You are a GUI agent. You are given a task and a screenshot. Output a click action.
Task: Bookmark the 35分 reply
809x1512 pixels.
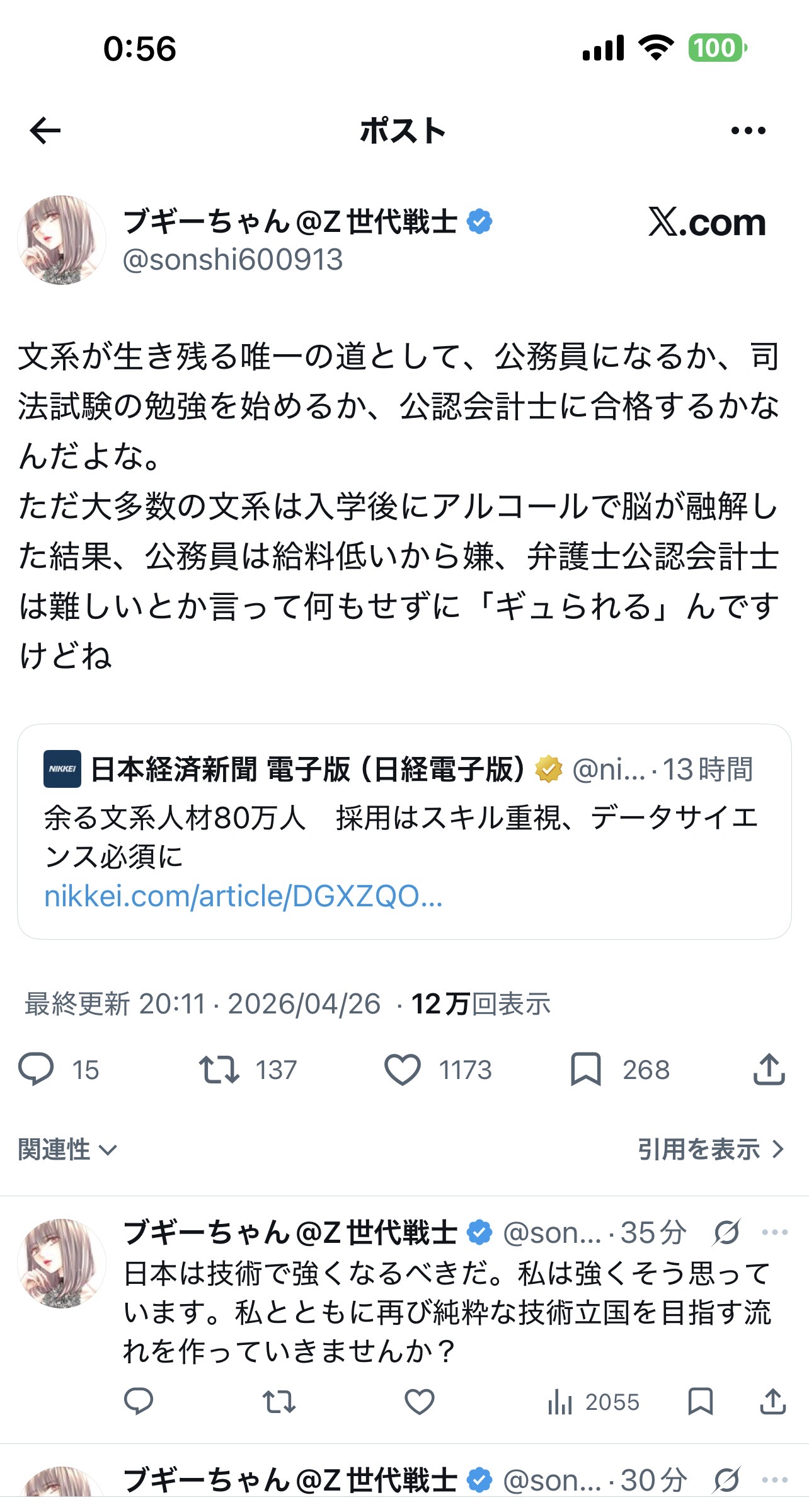click(700, 1402)
